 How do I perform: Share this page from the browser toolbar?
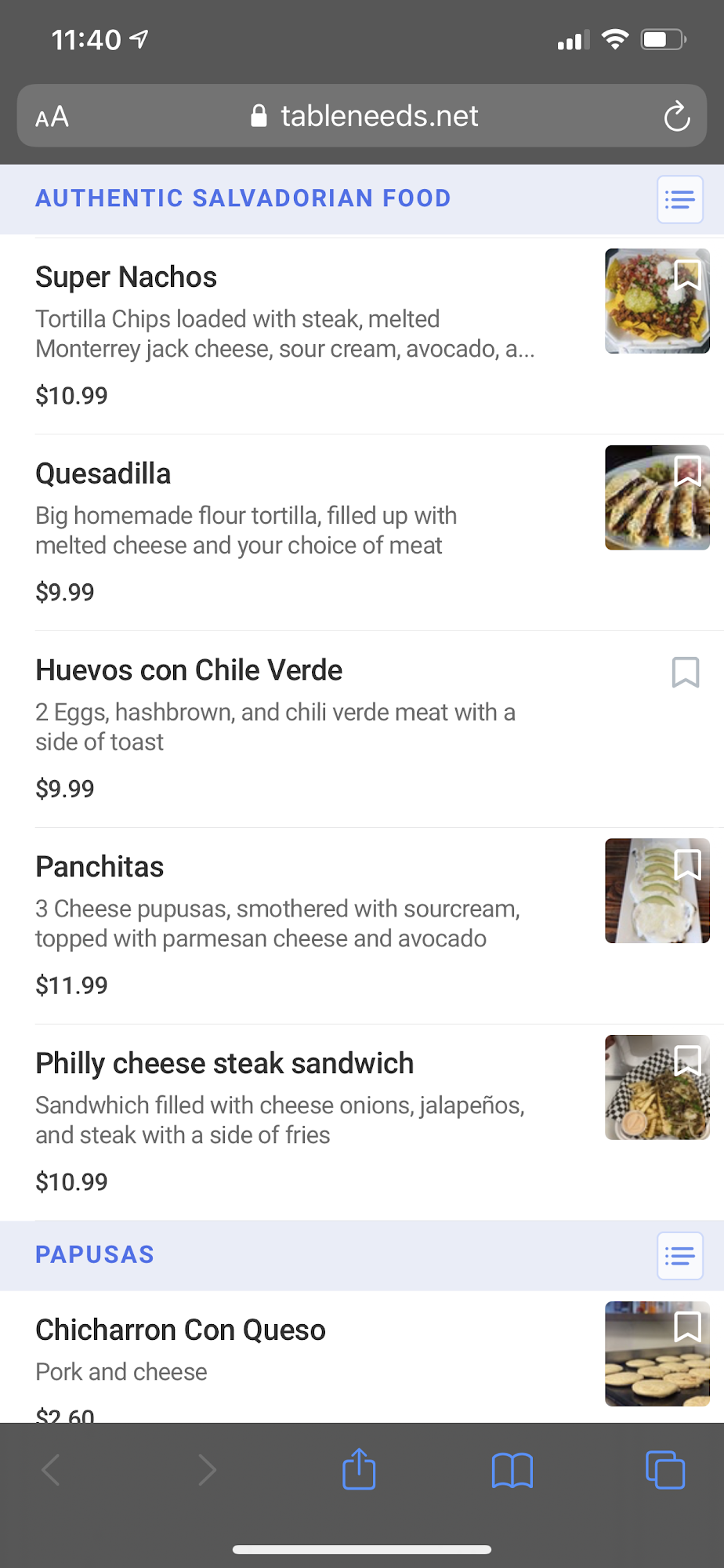pos(359,1469)
